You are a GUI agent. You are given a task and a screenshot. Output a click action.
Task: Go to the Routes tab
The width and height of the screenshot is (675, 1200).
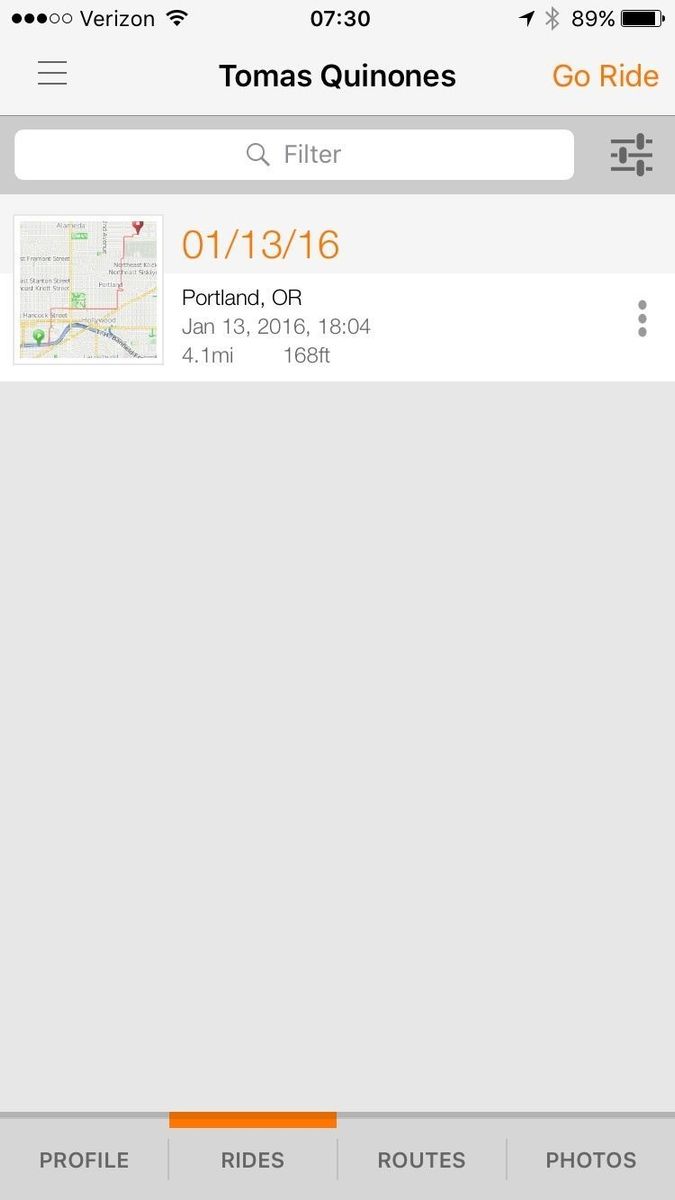tap(421, 1160)
